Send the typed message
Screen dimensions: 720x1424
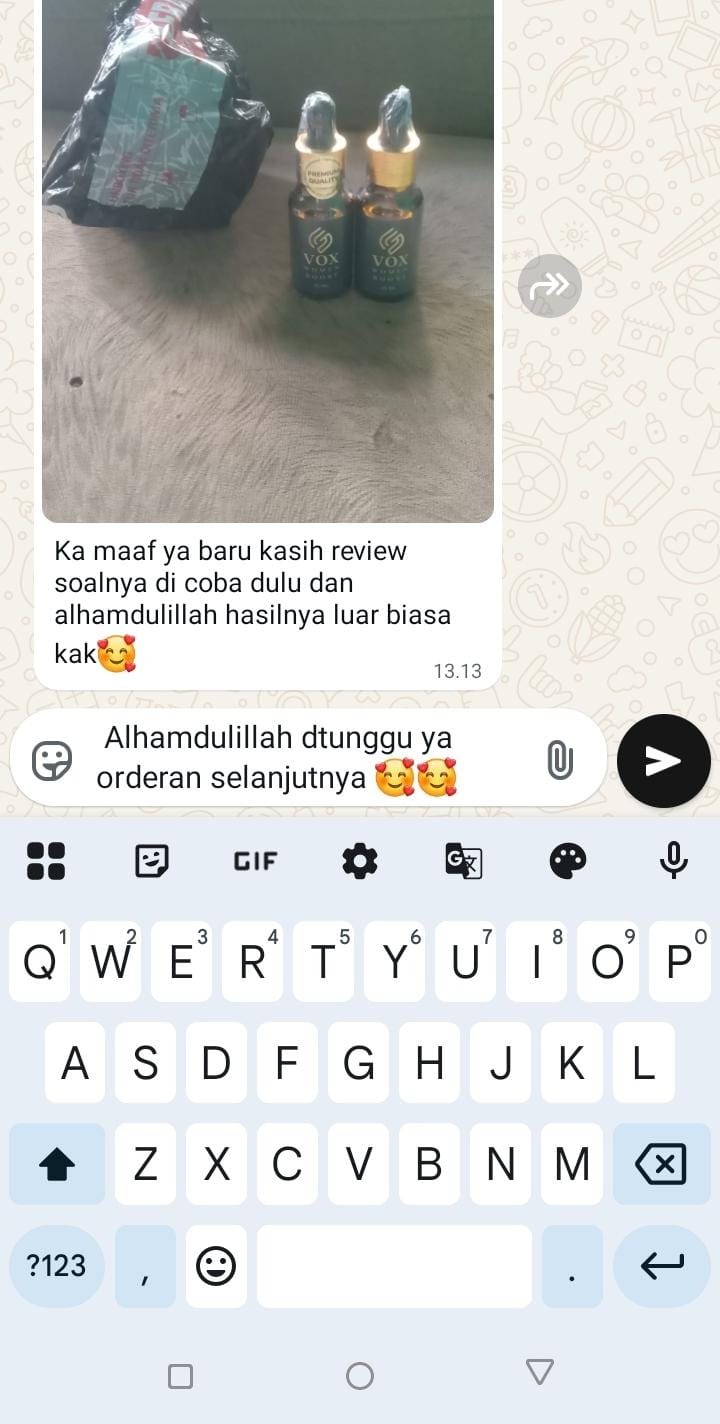click(x=663, y=761)
